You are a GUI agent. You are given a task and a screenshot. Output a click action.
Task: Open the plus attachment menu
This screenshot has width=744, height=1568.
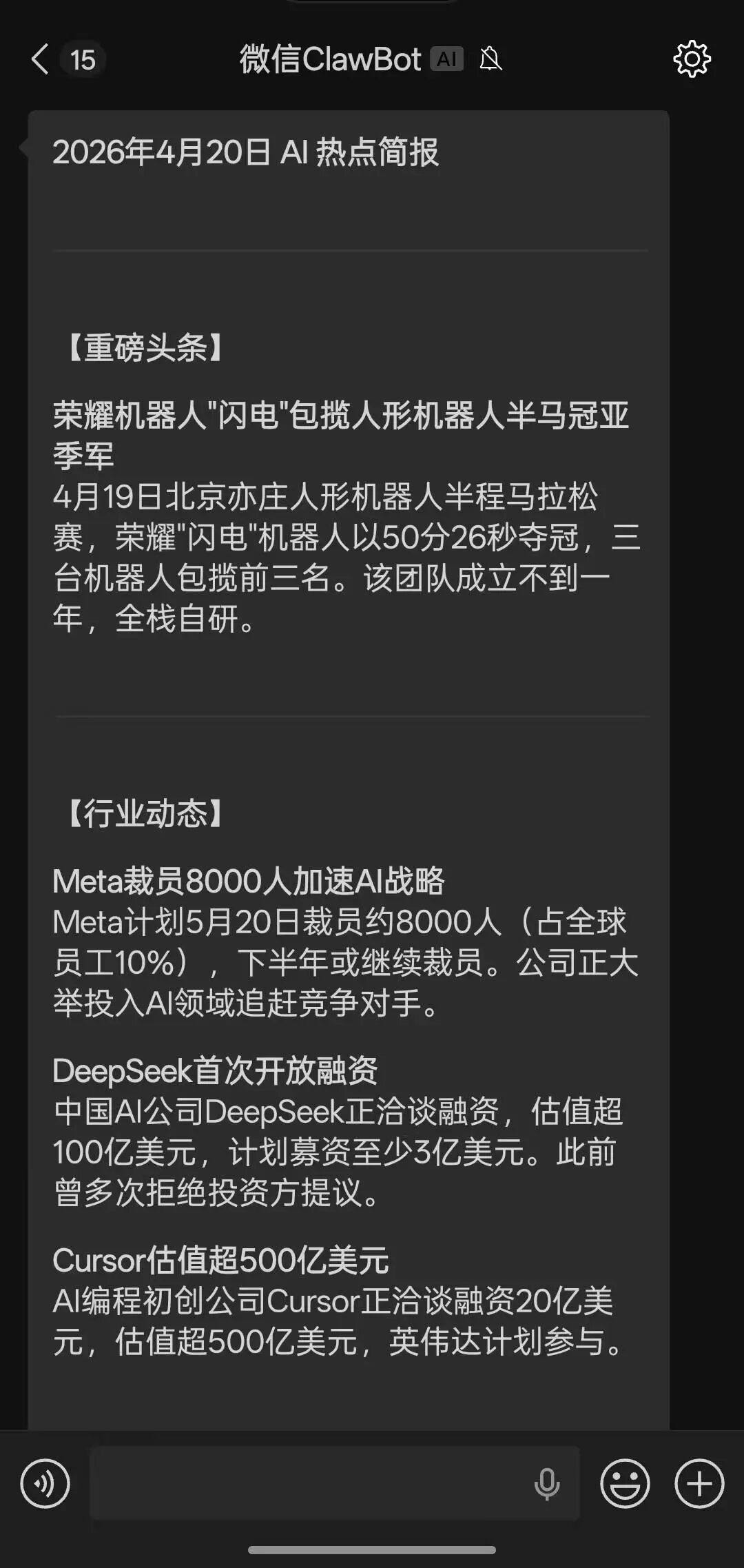(x=699, y=1483)
